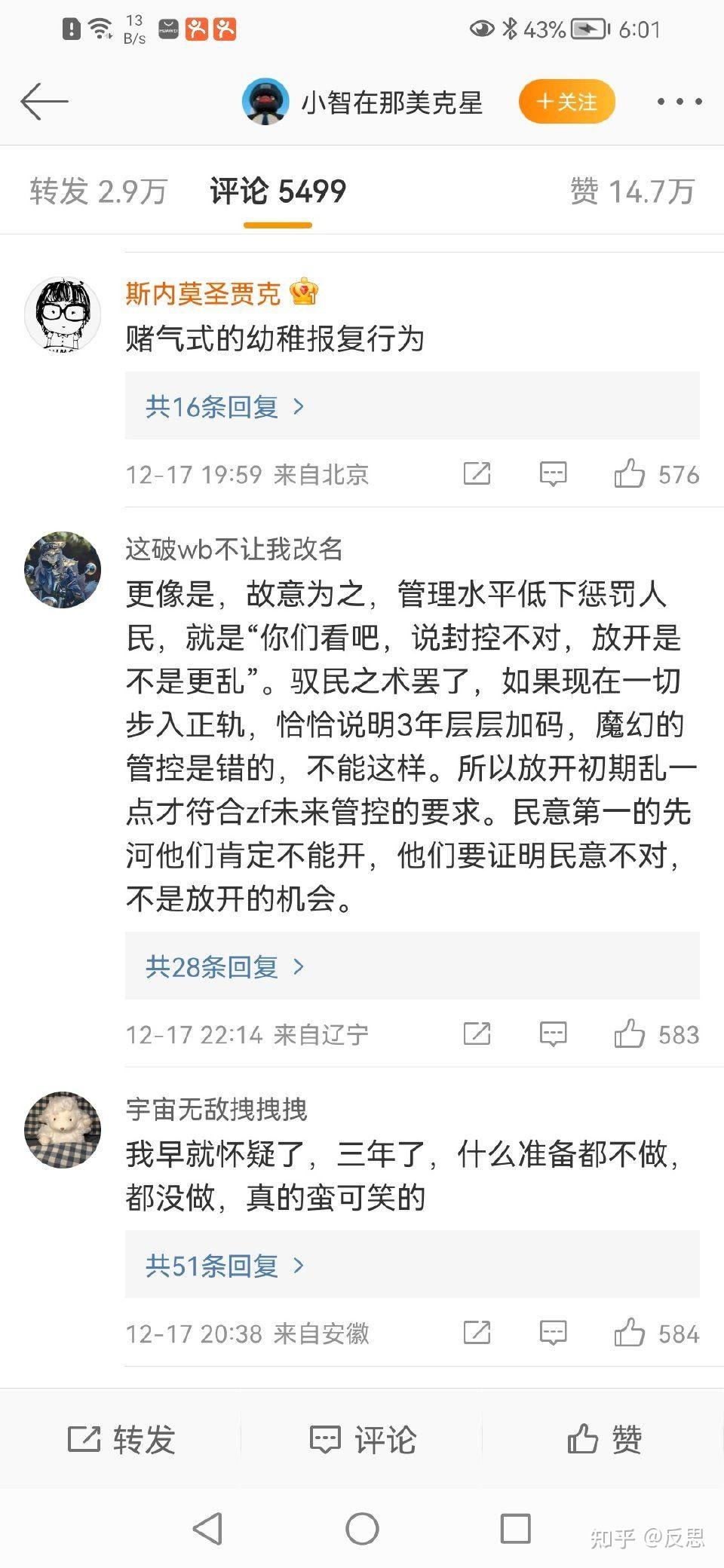Screen dimensions: 724x1568
Task: Open 这破wb不让我改名's profile name
Action: pyautogui.click(x=234, y=549)
